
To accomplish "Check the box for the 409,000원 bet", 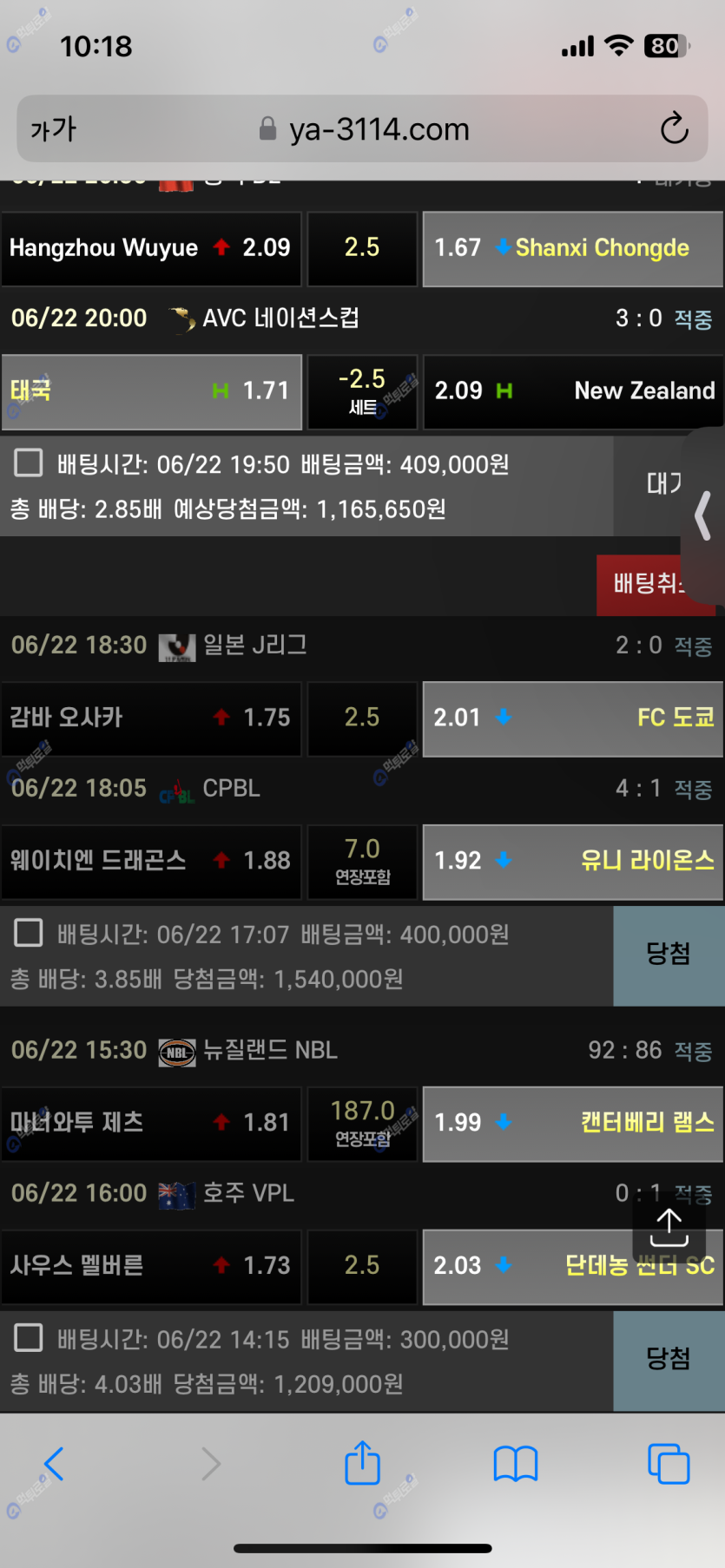I will (x=29, y=463).
